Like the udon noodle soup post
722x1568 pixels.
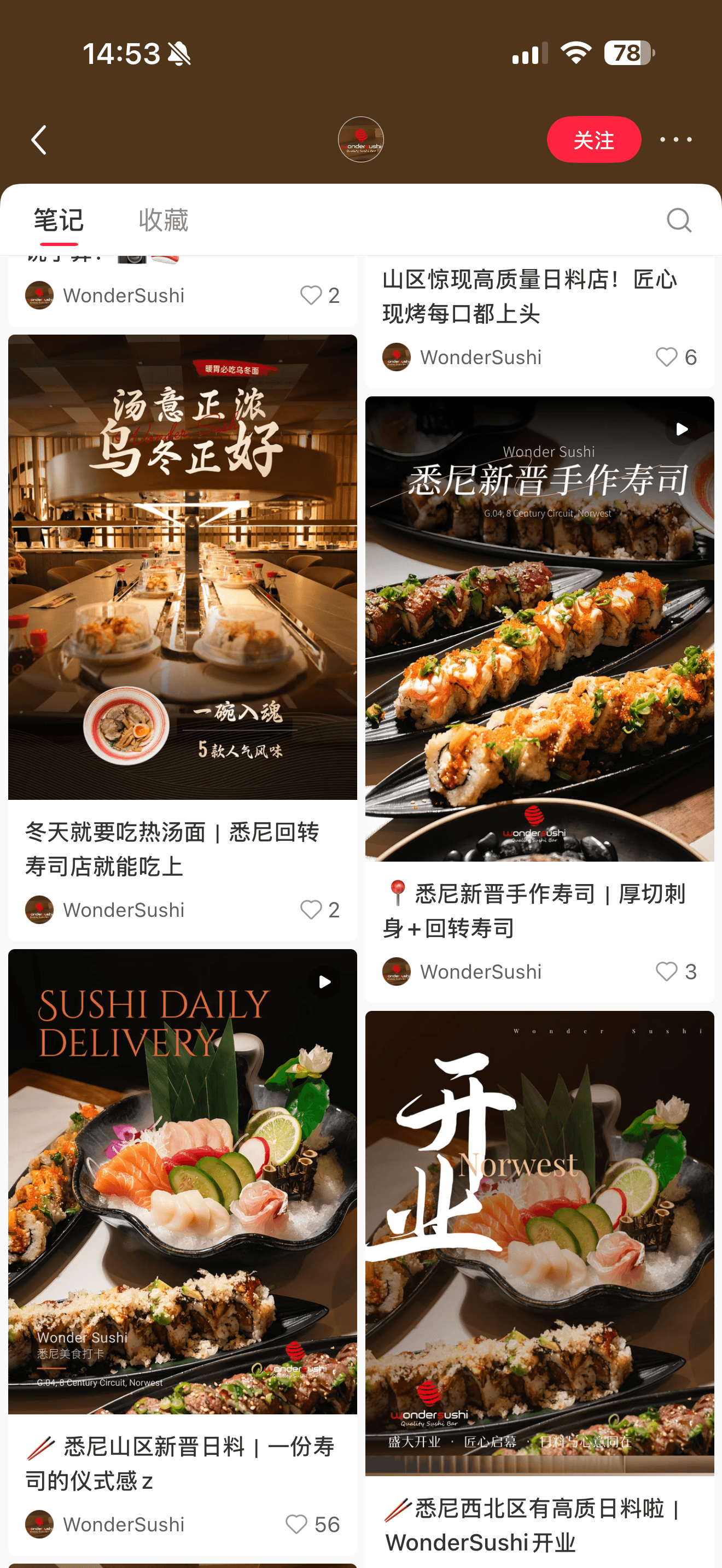pyautogui.click(x=311, y=910)
